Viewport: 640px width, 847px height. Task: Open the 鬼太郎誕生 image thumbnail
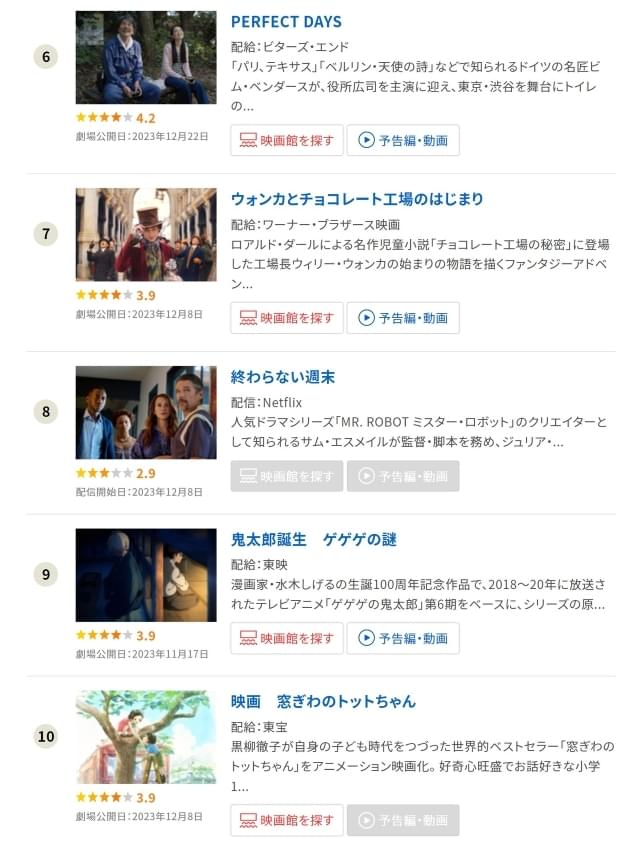tap(146, 575)
